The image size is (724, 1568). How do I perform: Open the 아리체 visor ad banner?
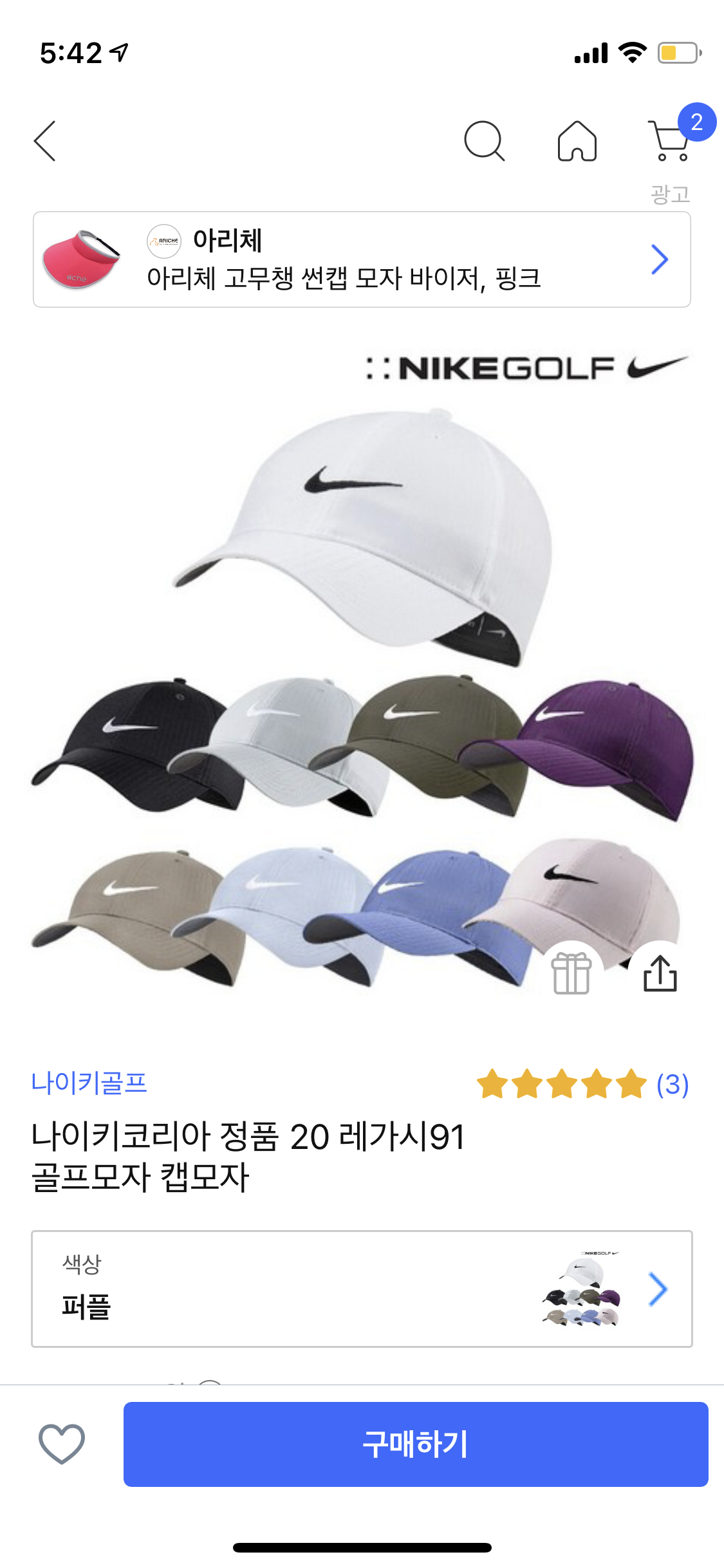point(362,259)
